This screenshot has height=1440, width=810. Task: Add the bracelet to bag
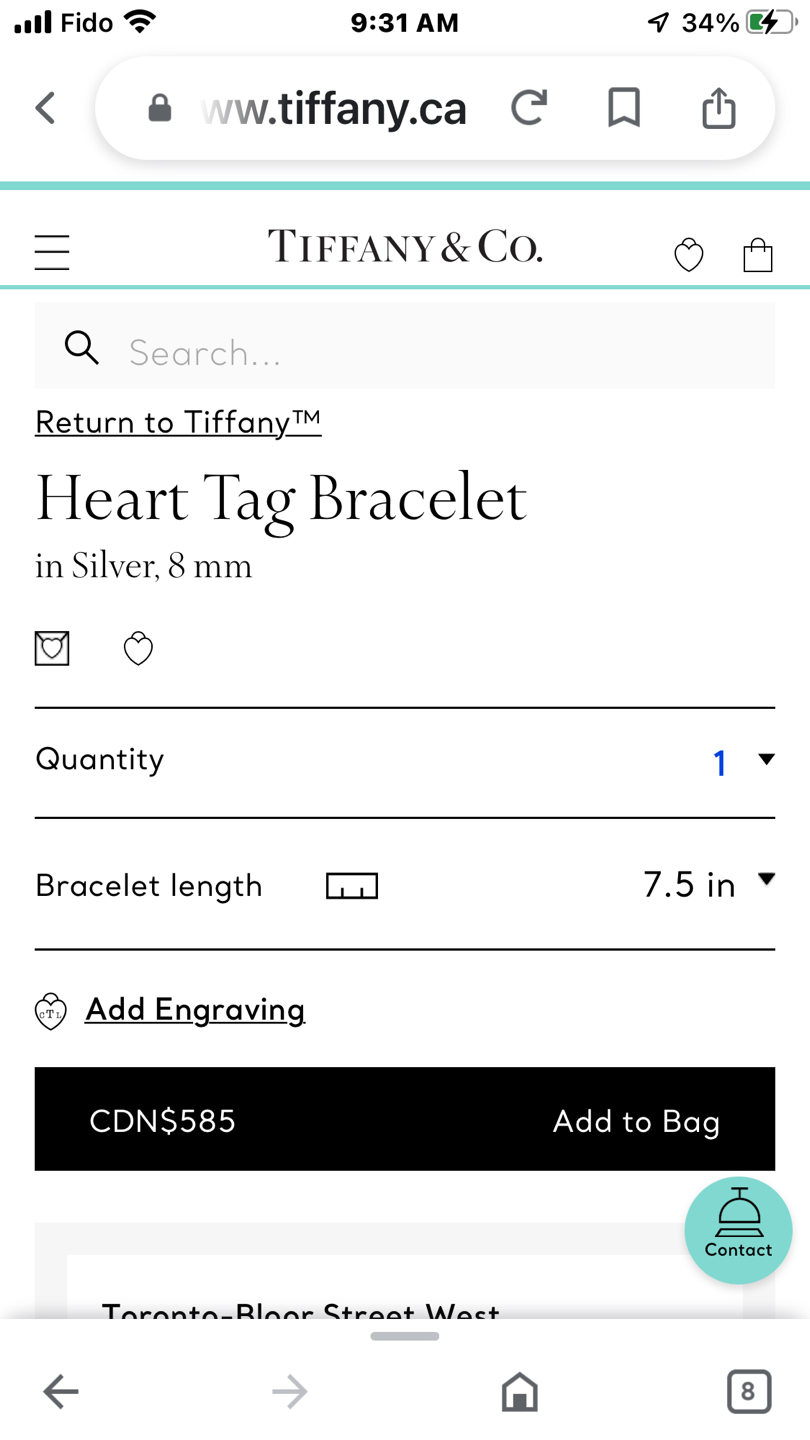[405, 1119]
